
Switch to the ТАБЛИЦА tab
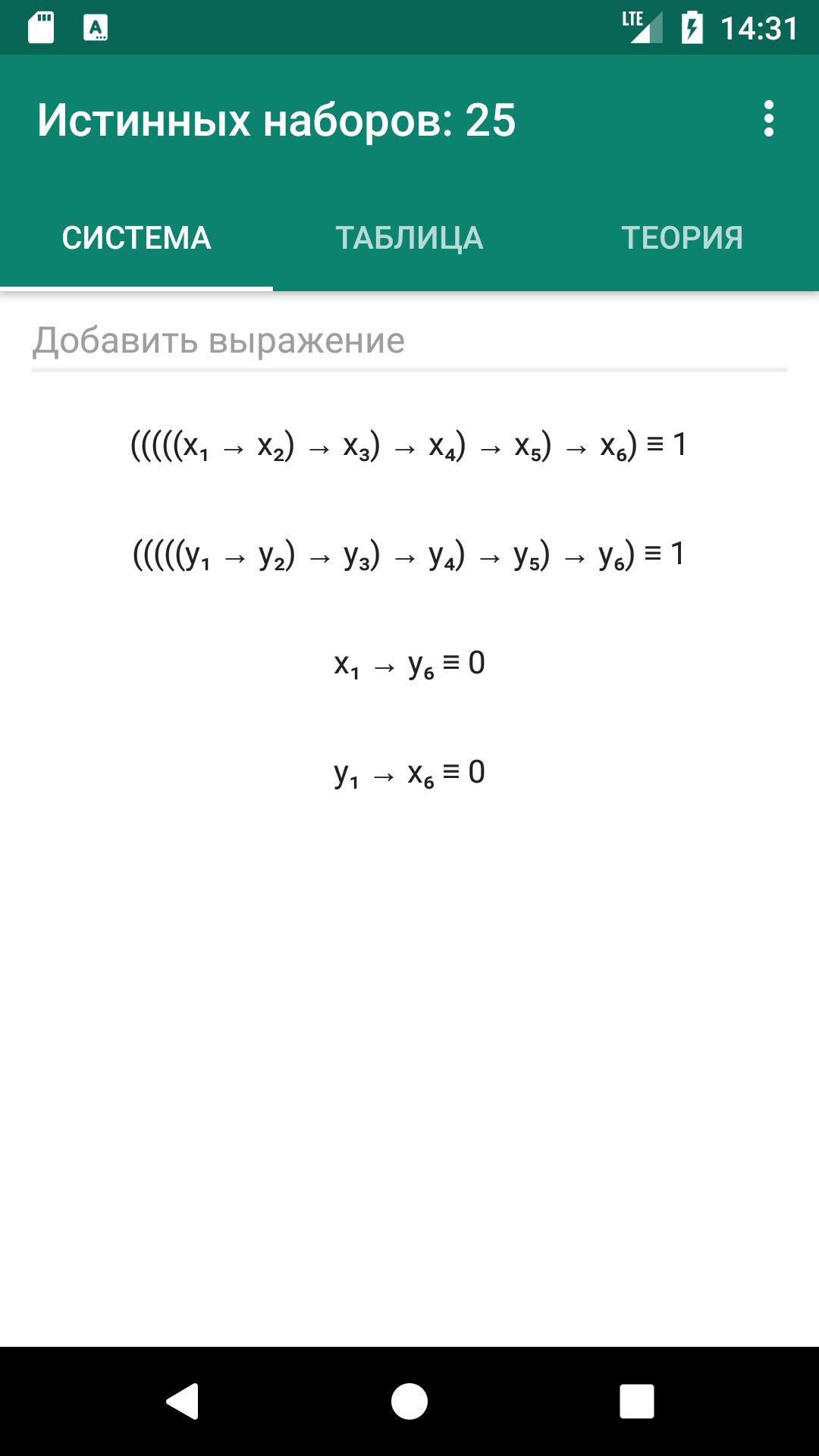click(x=409, y=238)
